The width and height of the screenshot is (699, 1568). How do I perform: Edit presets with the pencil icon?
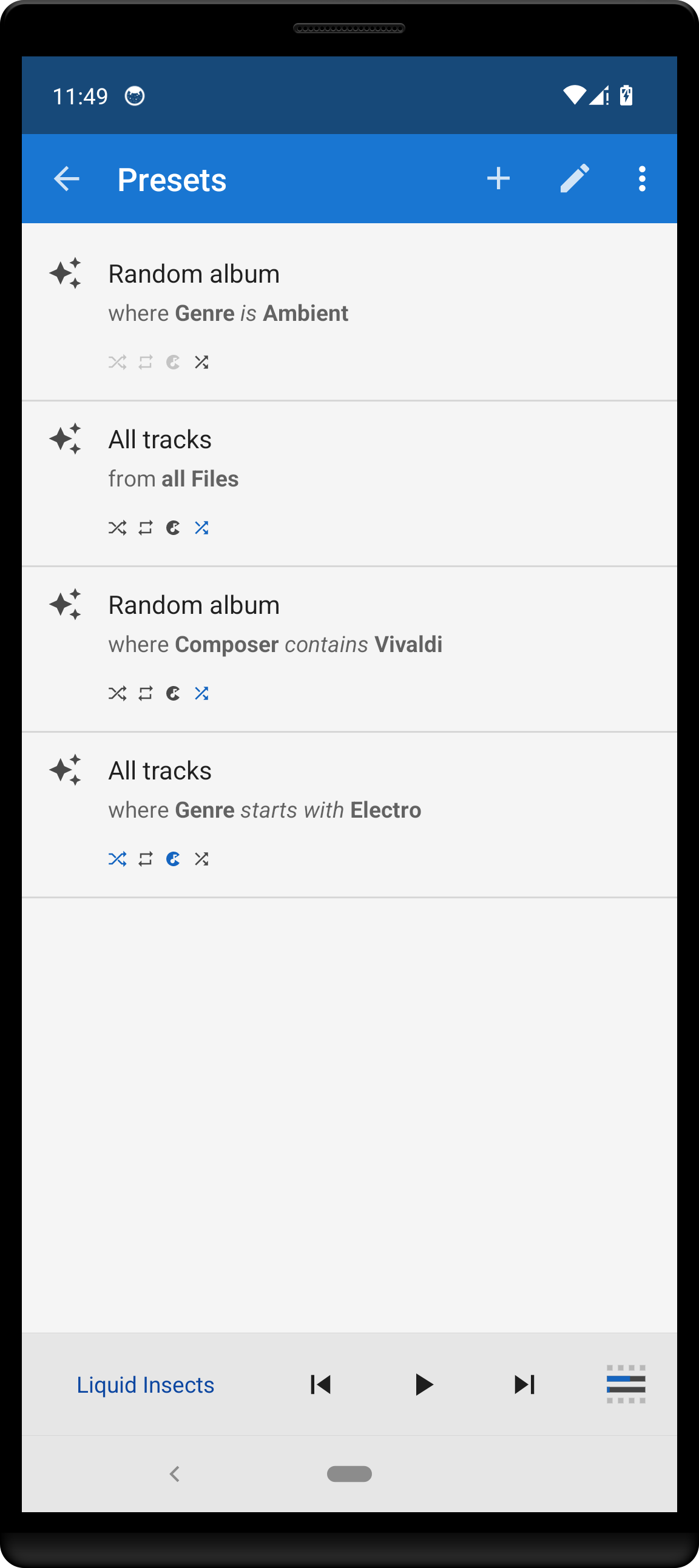573,179
